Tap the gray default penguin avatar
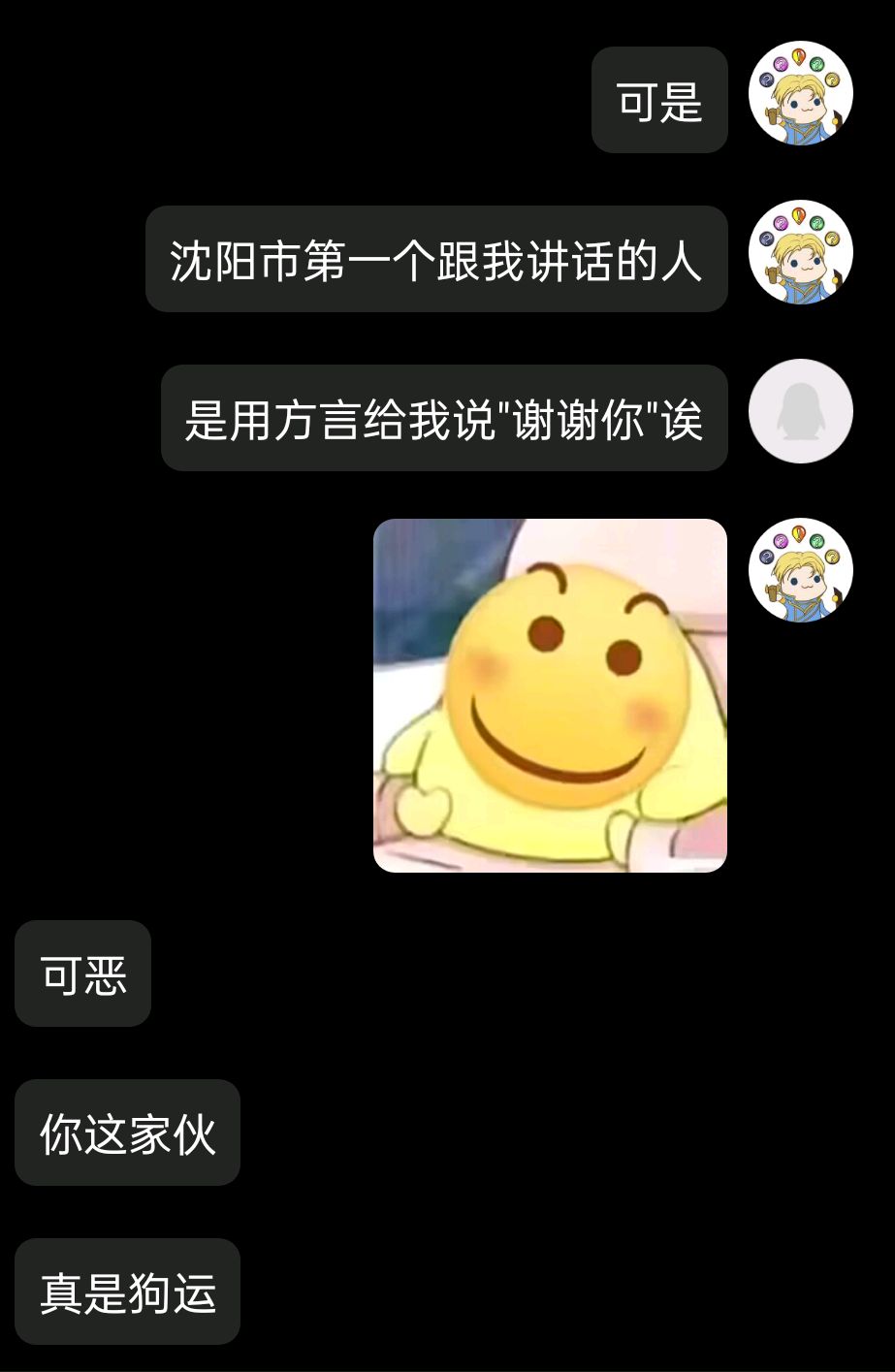Screen dimensions: 895x1372 point(800,411)
